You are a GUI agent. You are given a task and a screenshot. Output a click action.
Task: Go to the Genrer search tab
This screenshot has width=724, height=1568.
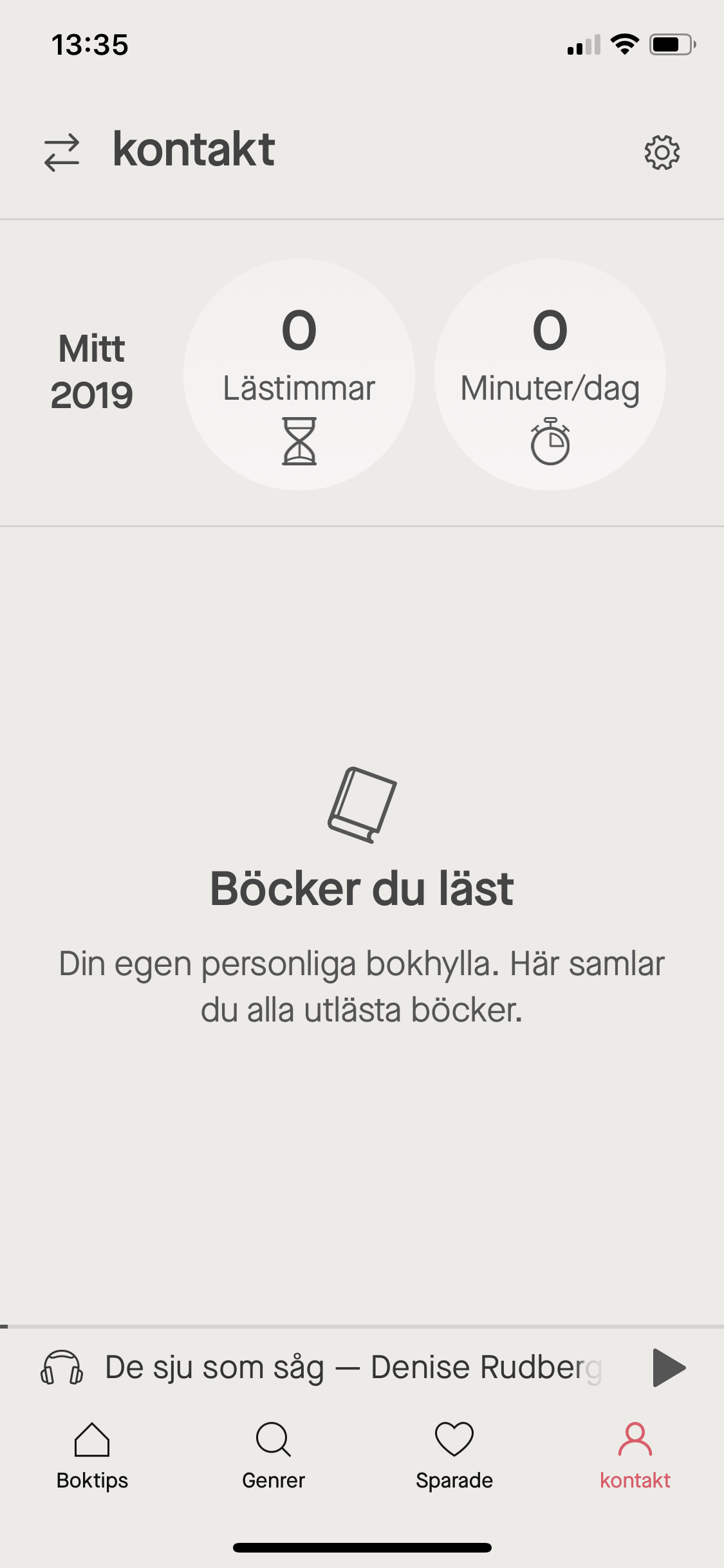pos(274,1456)
